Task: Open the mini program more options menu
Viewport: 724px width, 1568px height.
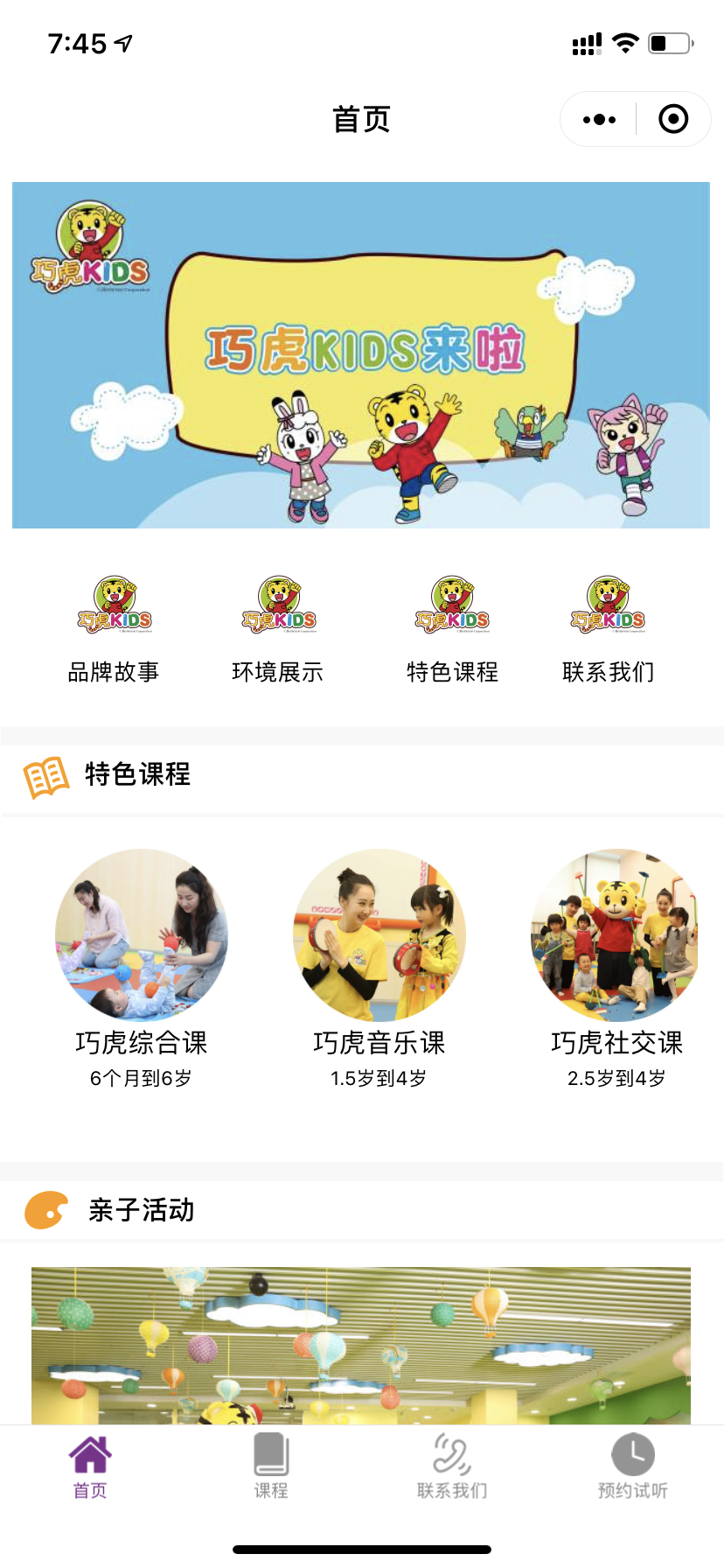Action: [x=599, y=119]
